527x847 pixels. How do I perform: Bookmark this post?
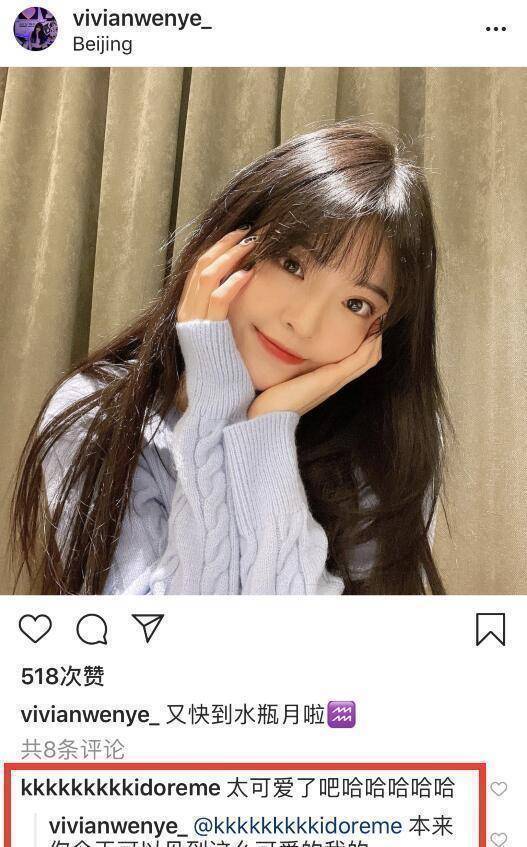490,629
